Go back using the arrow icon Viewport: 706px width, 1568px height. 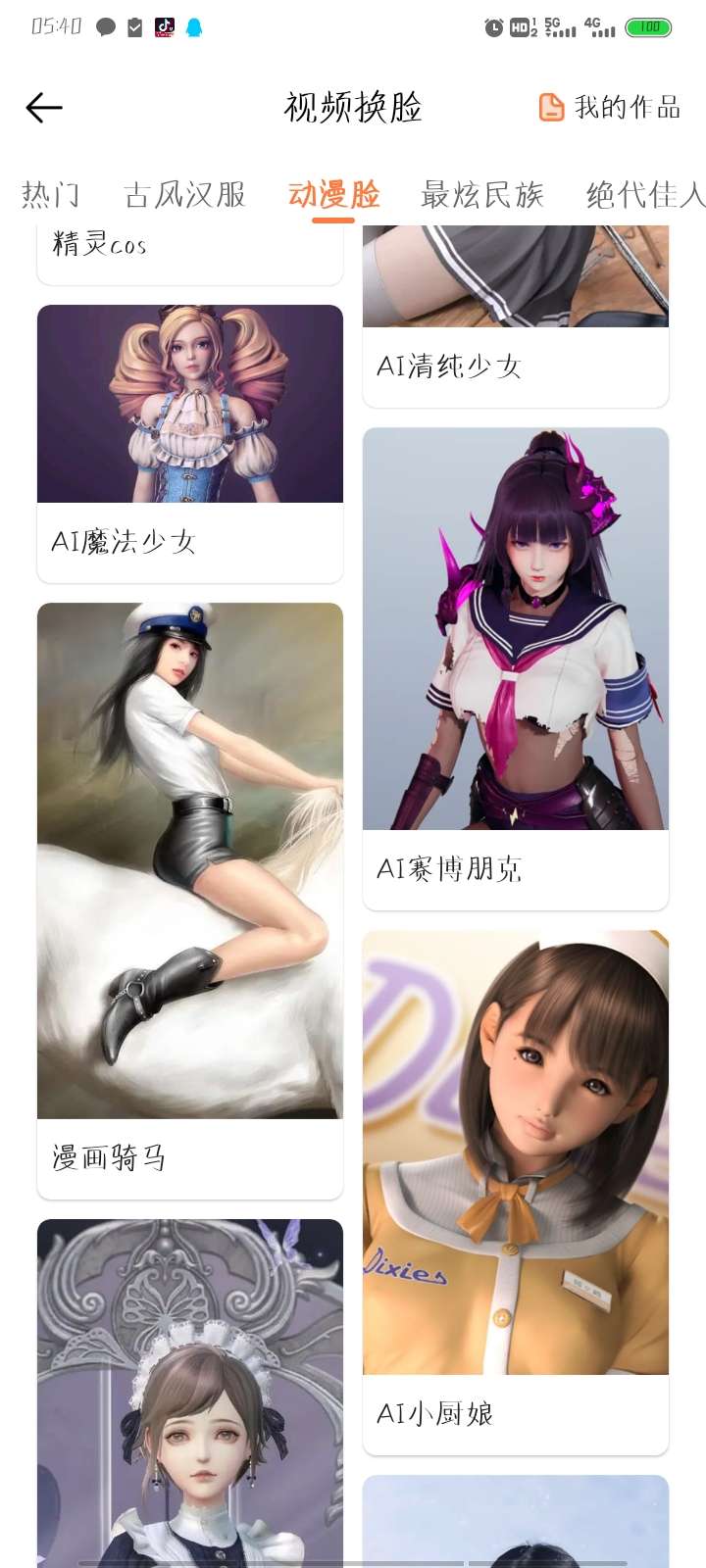click(x=44, y=108)
